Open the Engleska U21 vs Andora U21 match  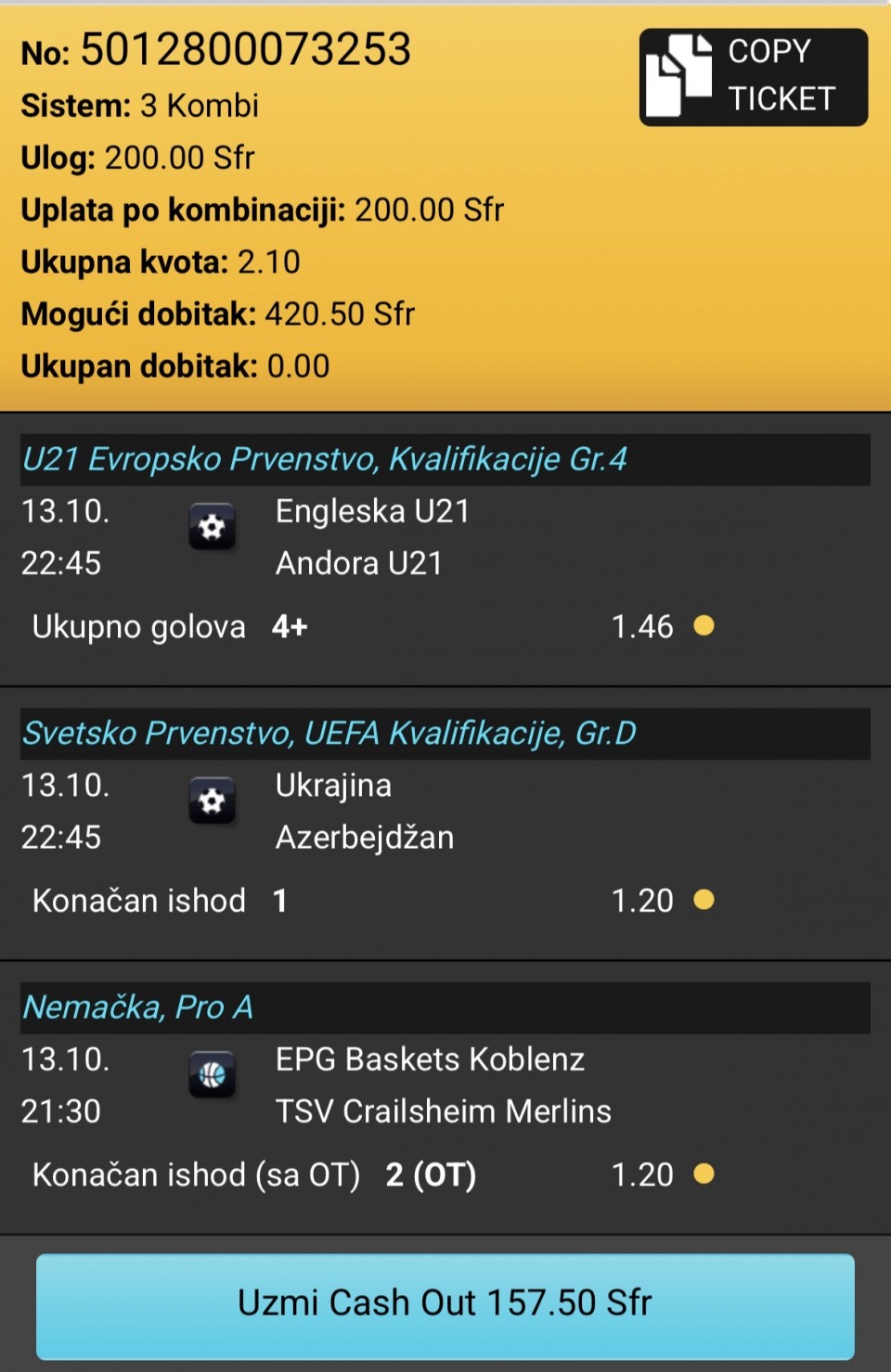[372, 537]
